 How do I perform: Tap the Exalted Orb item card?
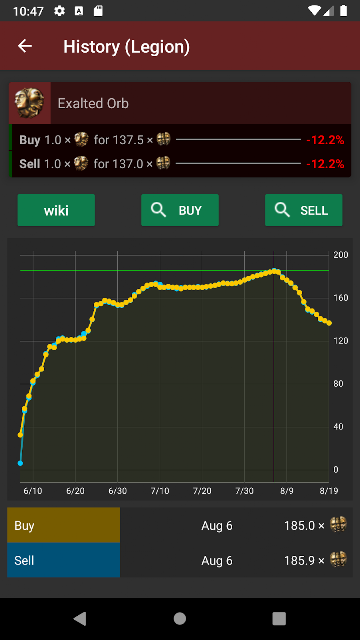[x=180, y=130]
